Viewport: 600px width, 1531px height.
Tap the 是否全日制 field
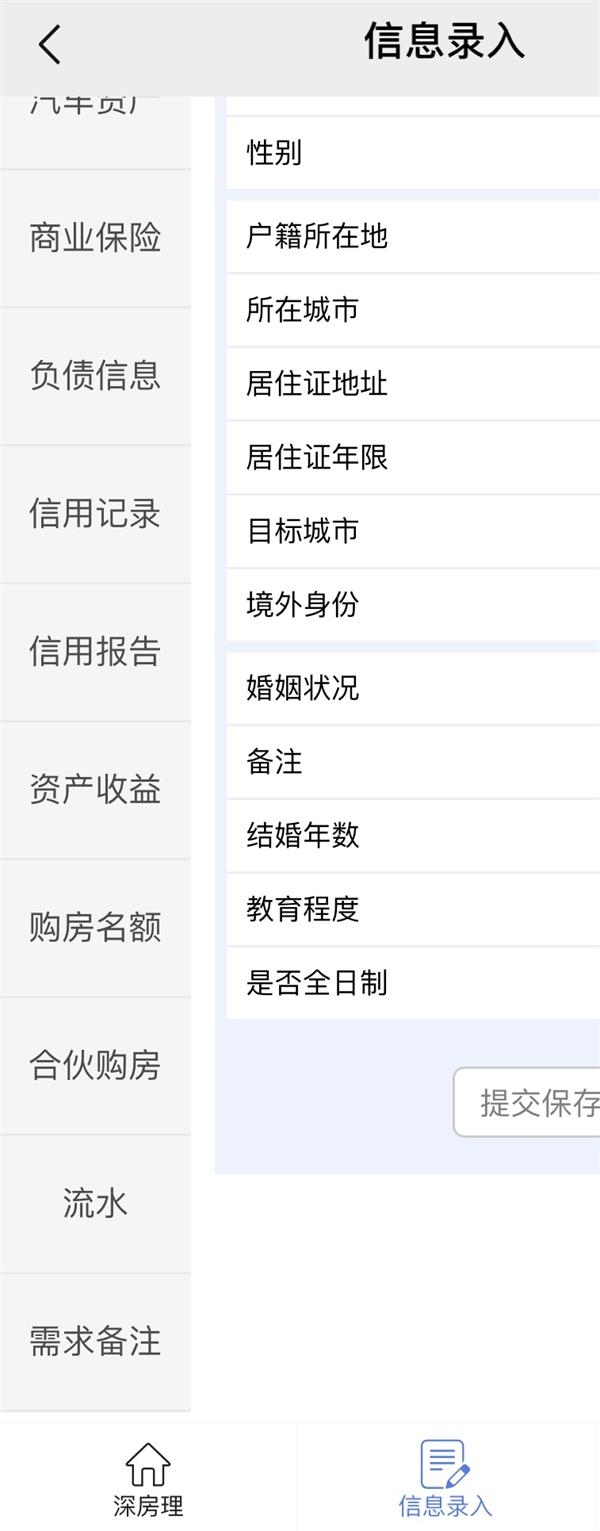[412, 983]
